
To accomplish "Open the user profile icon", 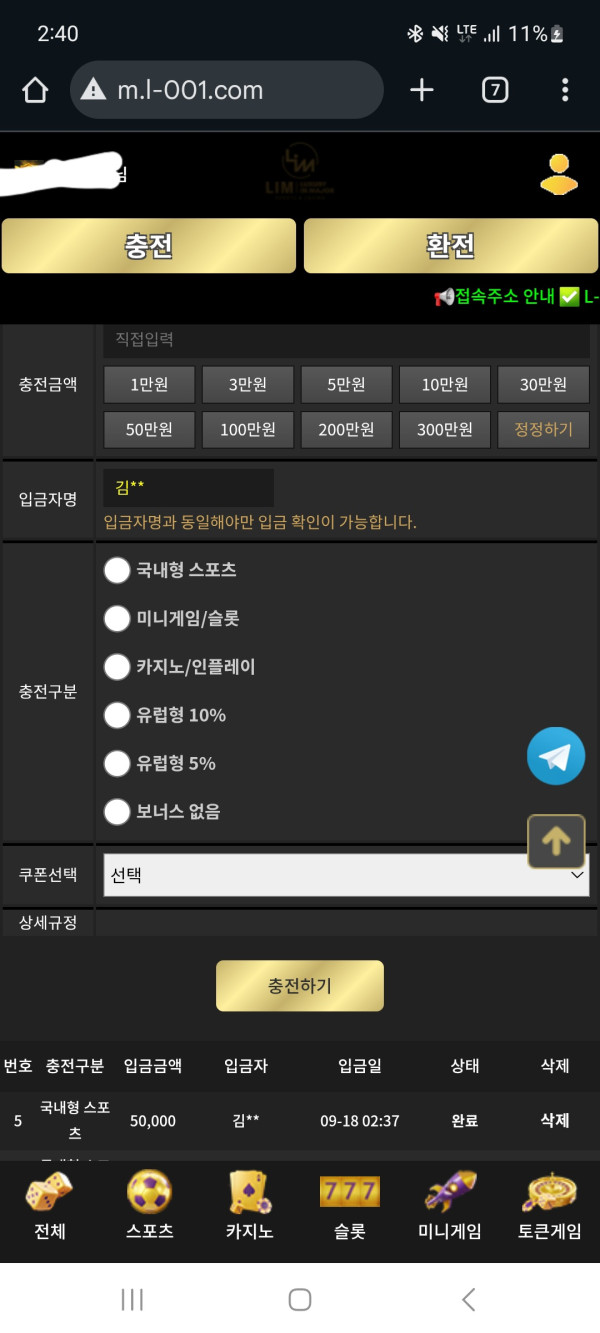I will (559, 174).
